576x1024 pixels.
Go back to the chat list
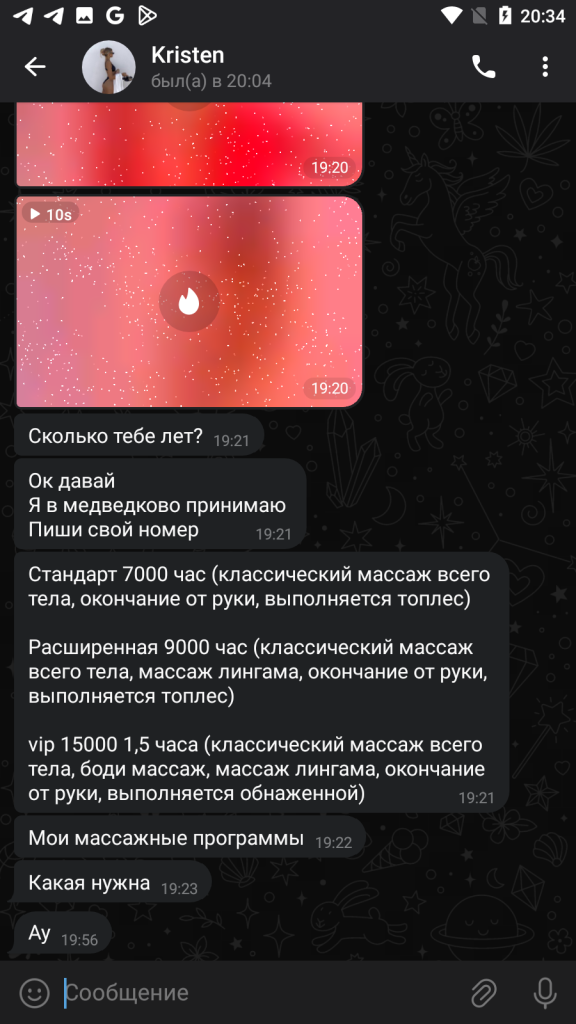(35, 67)
